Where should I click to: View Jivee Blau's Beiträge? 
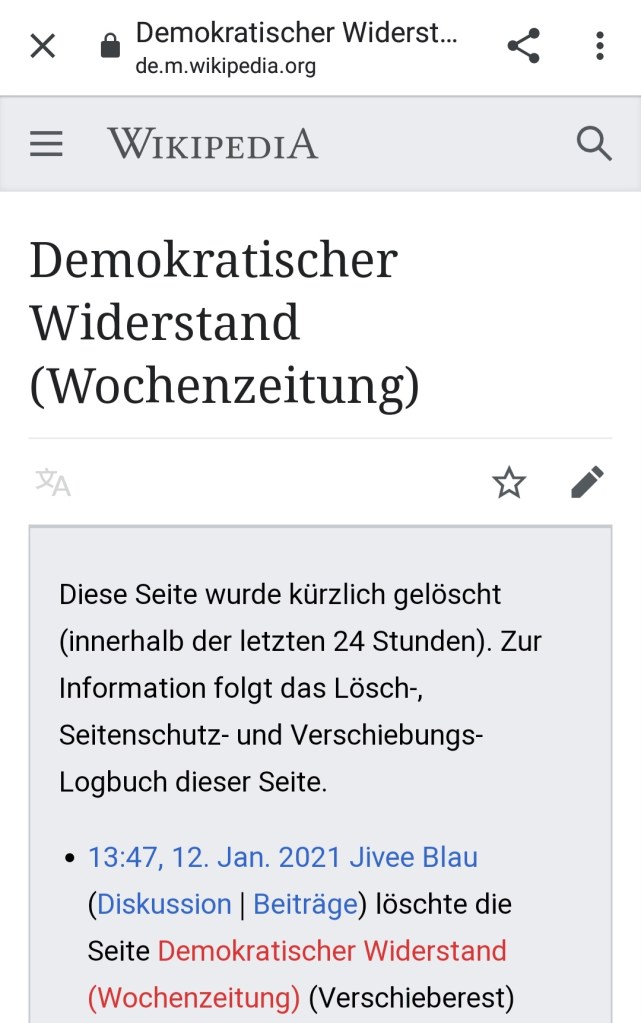(x=305, y=904)
